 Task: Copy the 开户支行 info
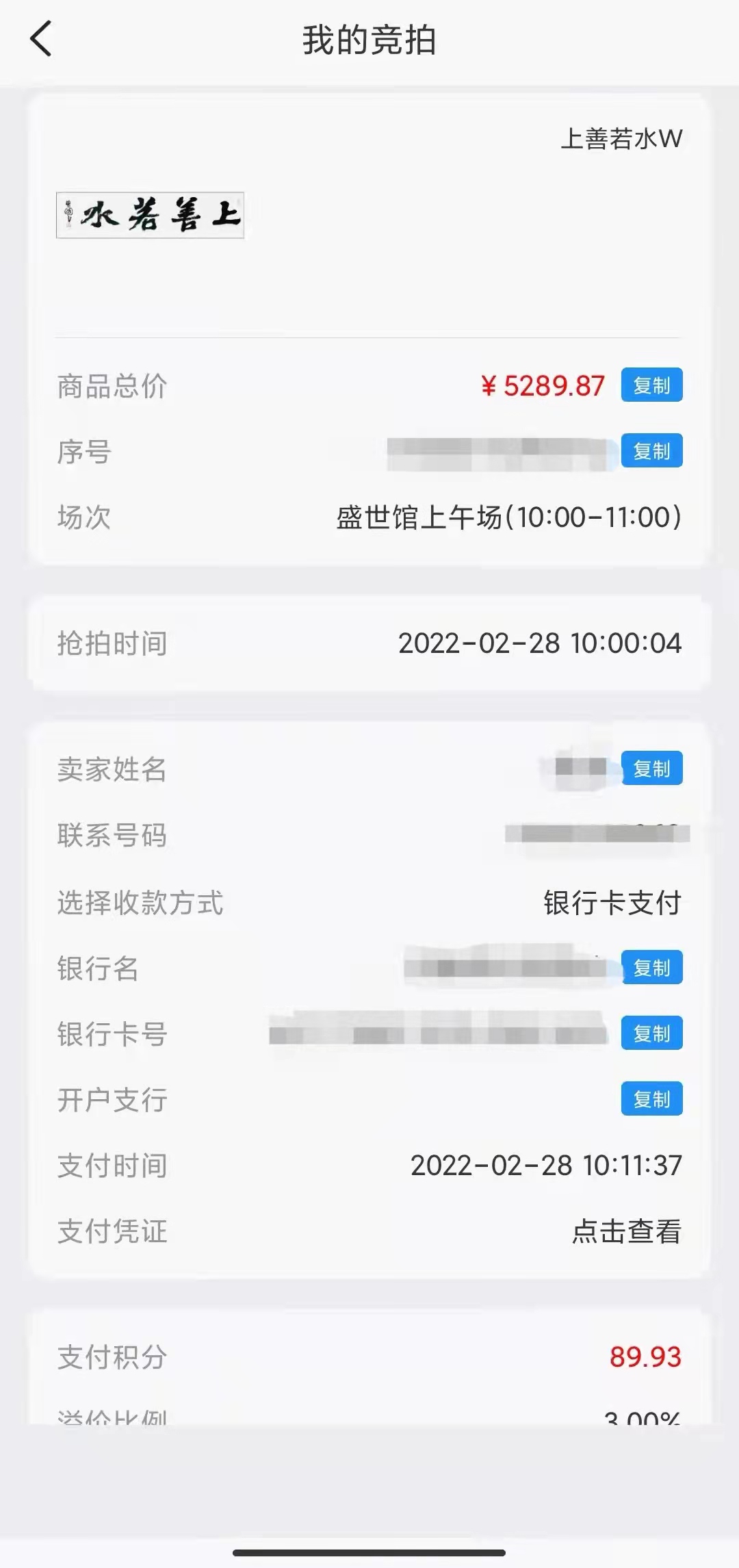(651, 1099)
